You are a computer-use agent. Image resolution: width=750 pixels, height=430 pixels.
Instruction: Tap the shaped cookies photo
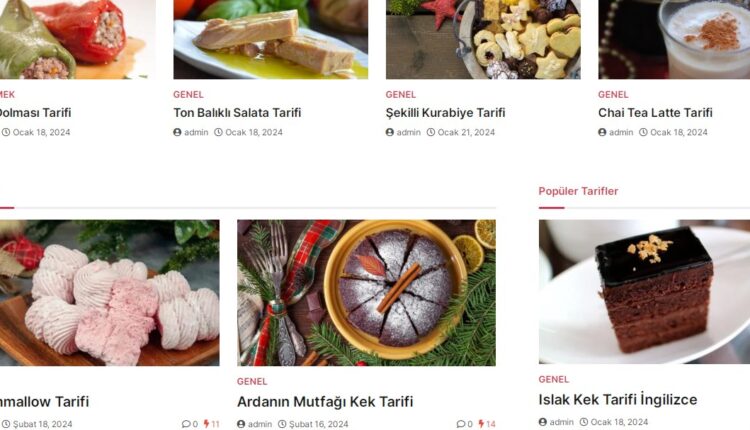coord(483,38)
